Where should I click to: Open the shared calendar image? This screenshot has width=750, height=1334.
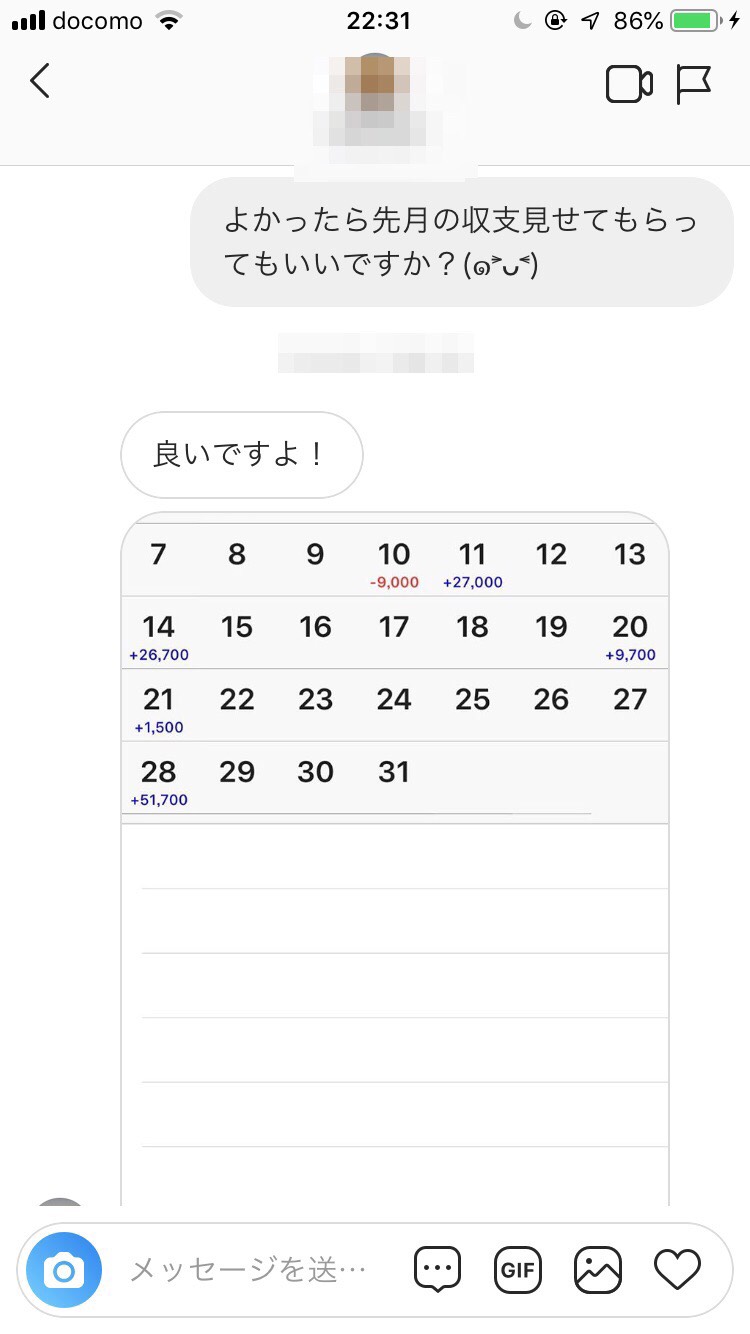point(395,858)
